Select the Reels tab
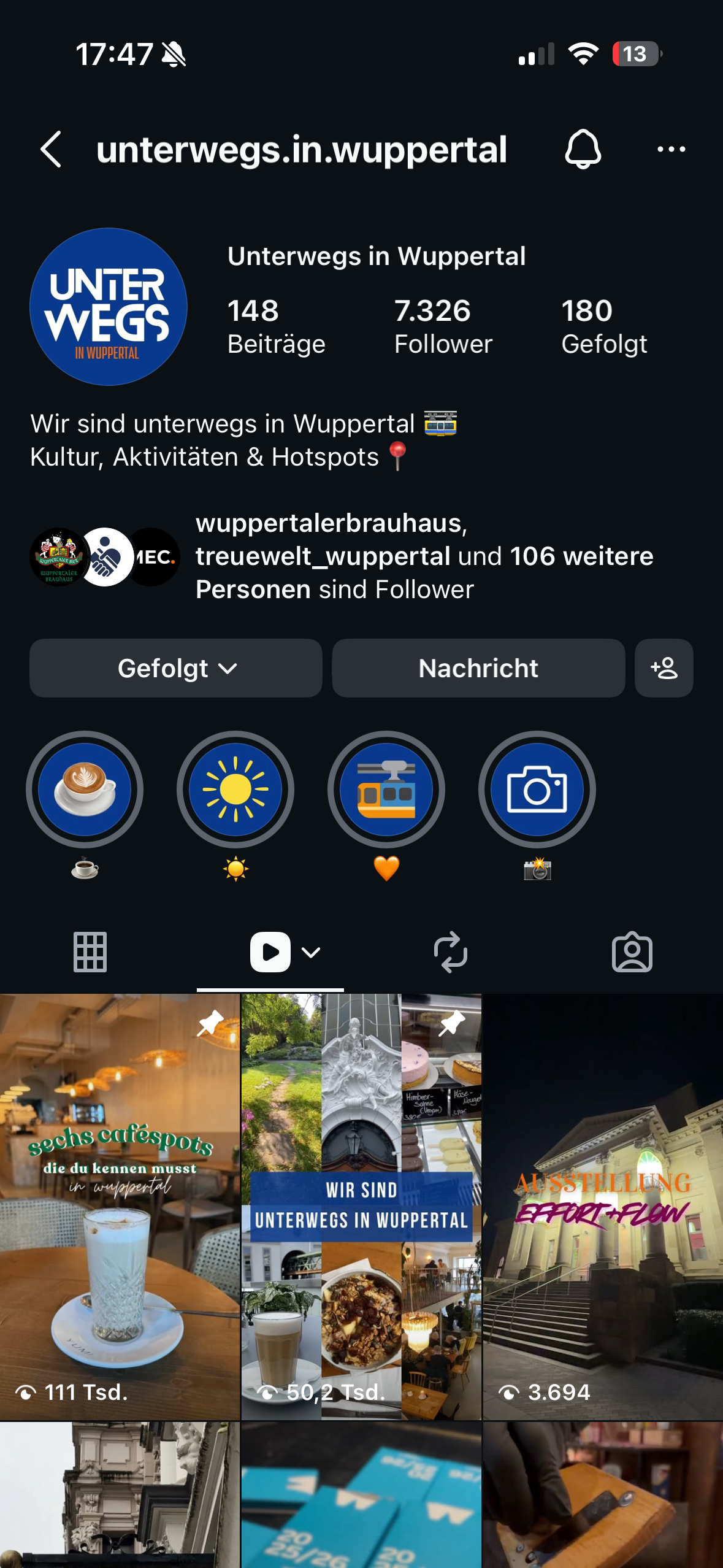Screen dimensions: 723x1568 (270, 952)
